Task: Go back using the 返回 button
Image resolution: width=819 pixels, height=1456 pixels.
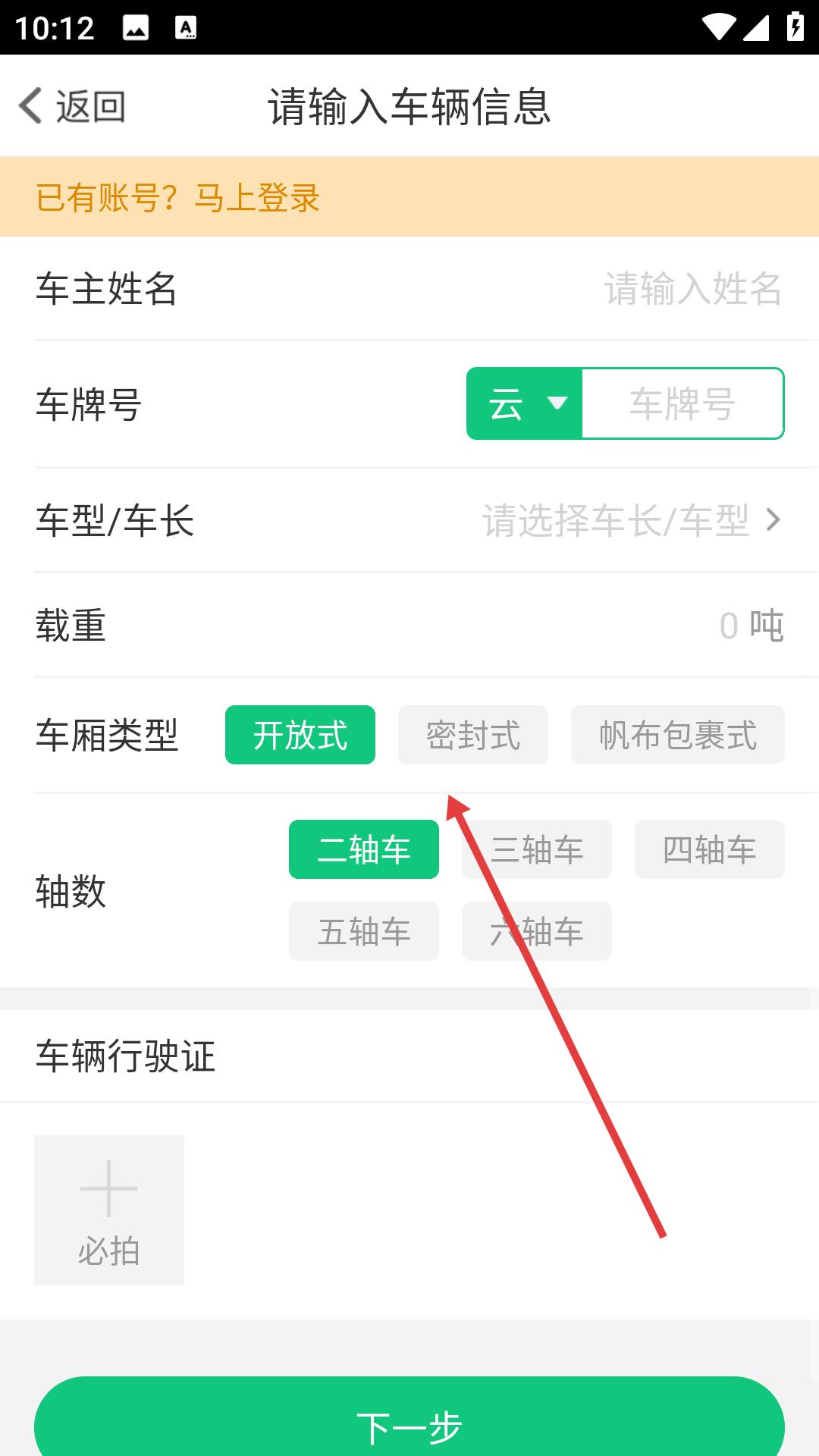Action: click(72, 105)
